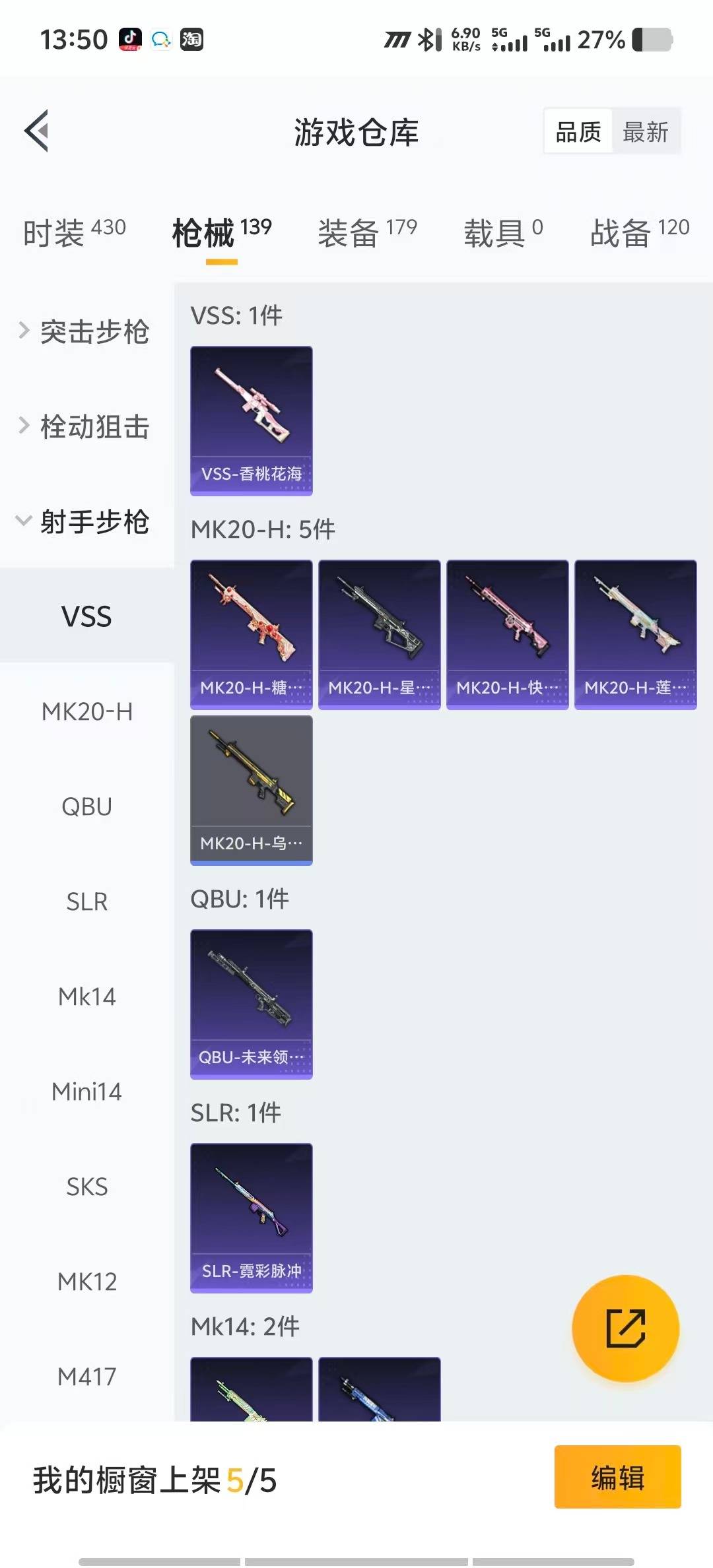This screenshot has height=1568, width=713.
Task: Go back using the top-left arrow
Action: coord(37,131)
